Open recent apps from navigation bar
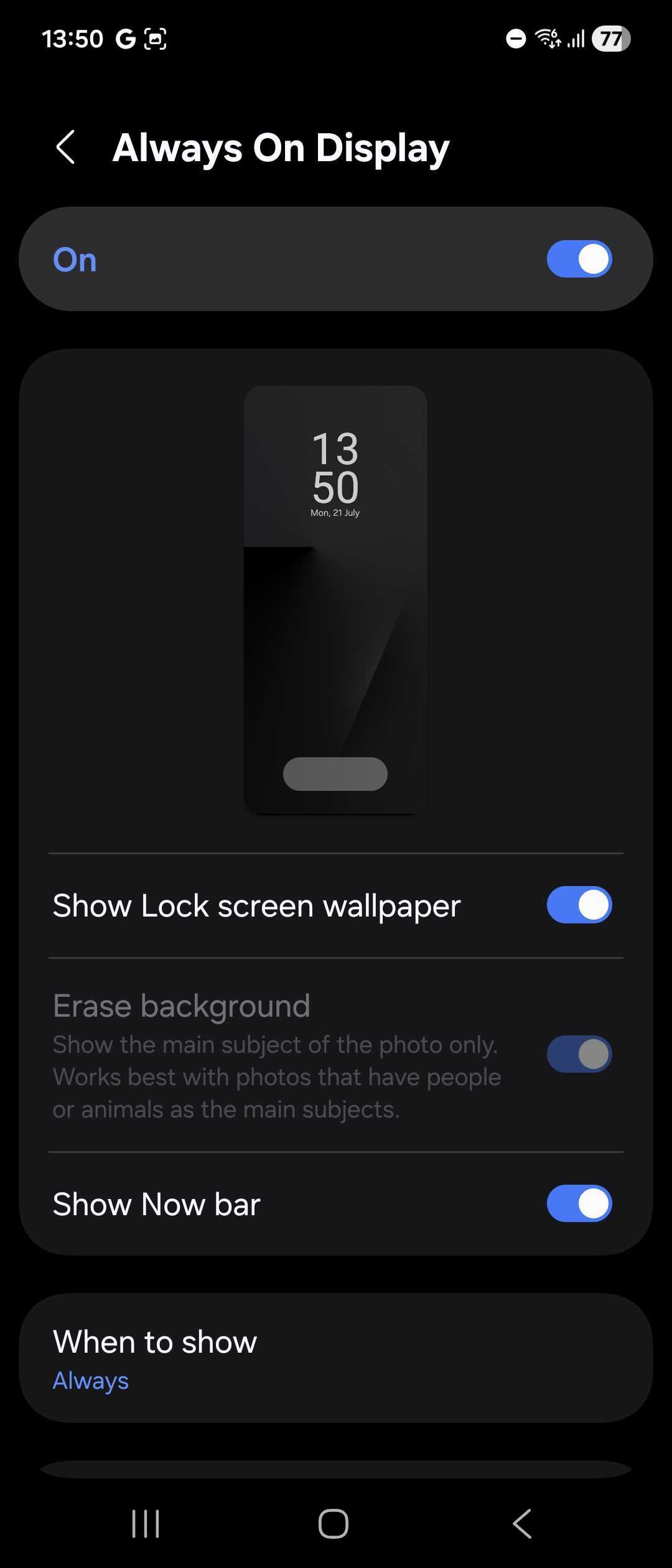This screenshot has height=1568, width=672. (146, 1524)
